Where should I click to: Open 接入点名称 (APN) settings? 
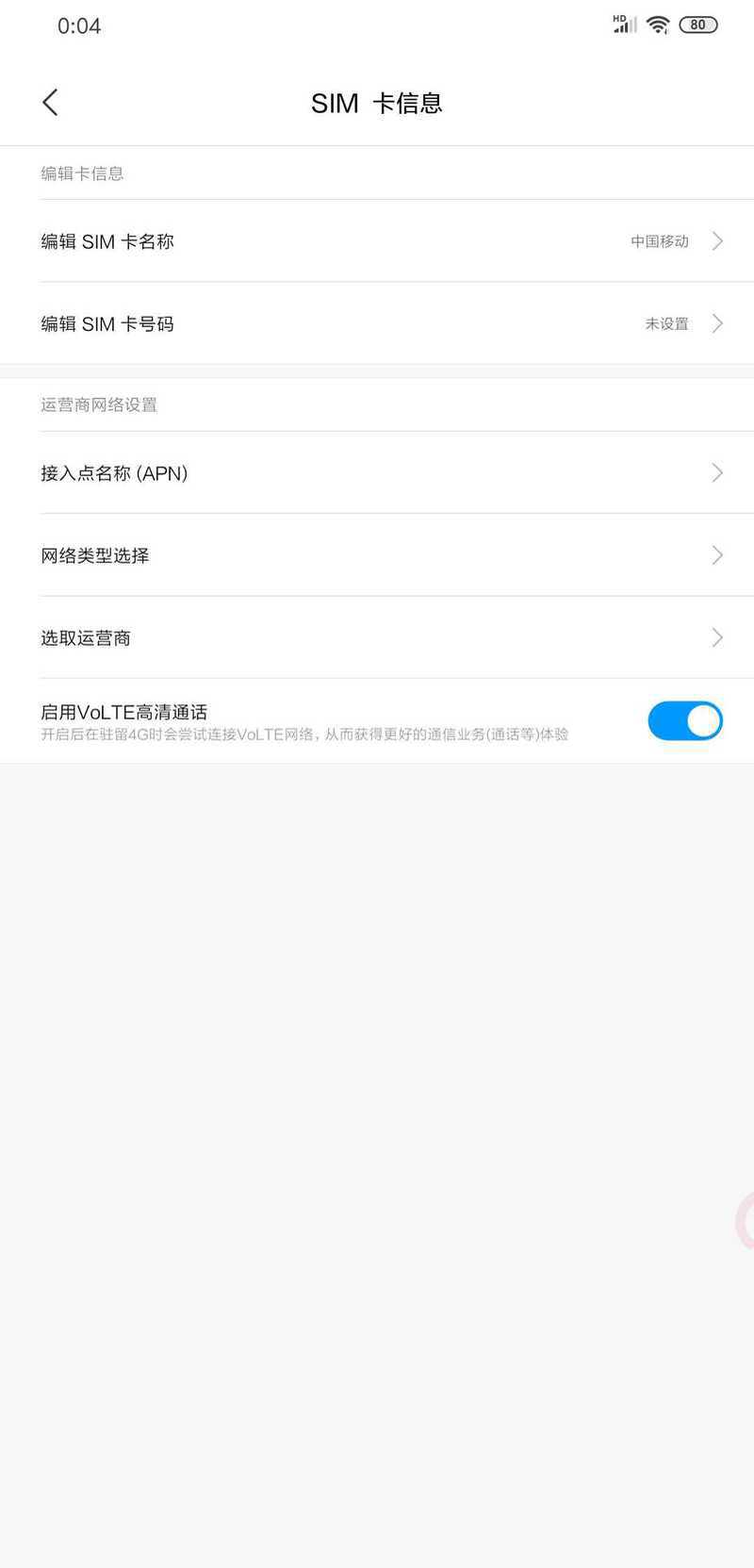[377, 472]
